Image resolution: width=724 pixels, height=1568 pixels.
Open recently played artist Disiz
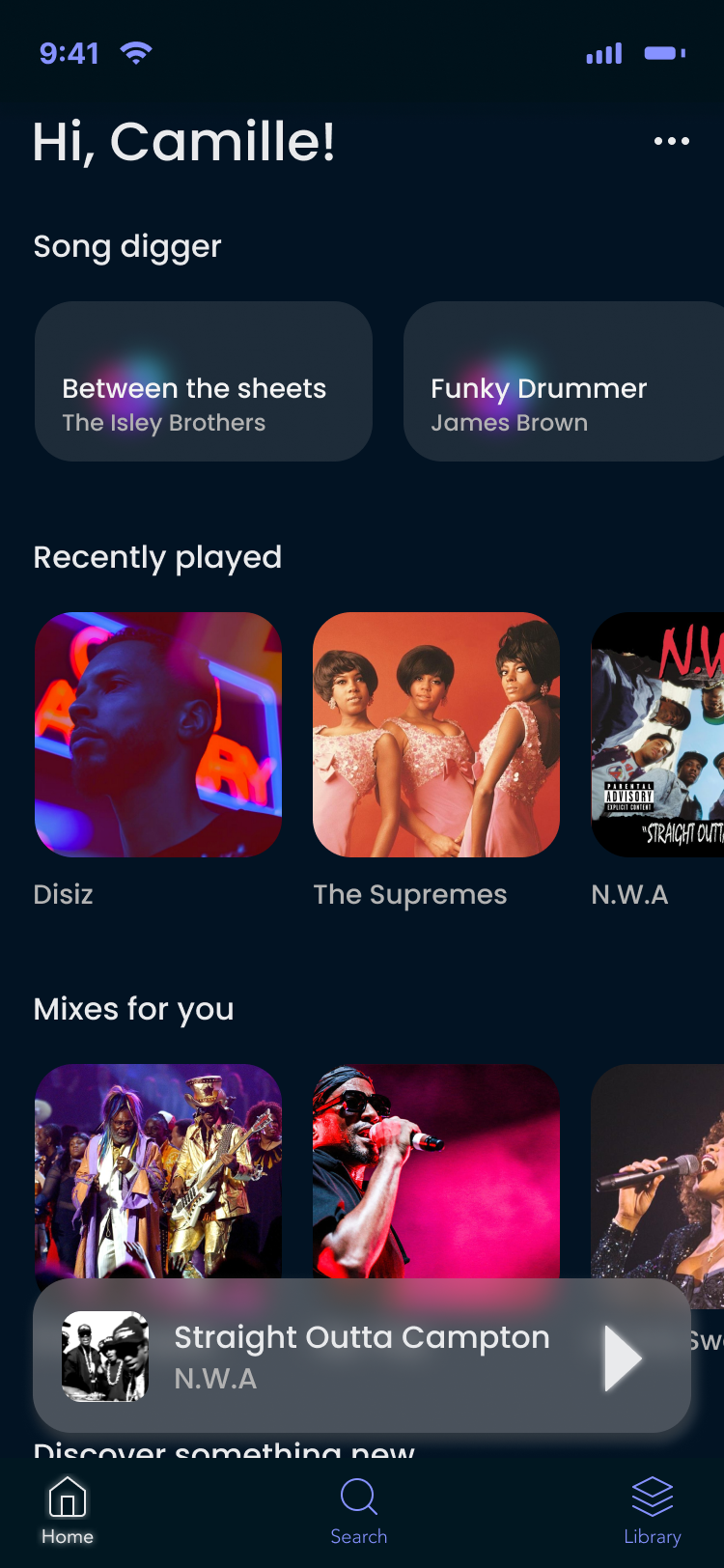tap(158, 735)
